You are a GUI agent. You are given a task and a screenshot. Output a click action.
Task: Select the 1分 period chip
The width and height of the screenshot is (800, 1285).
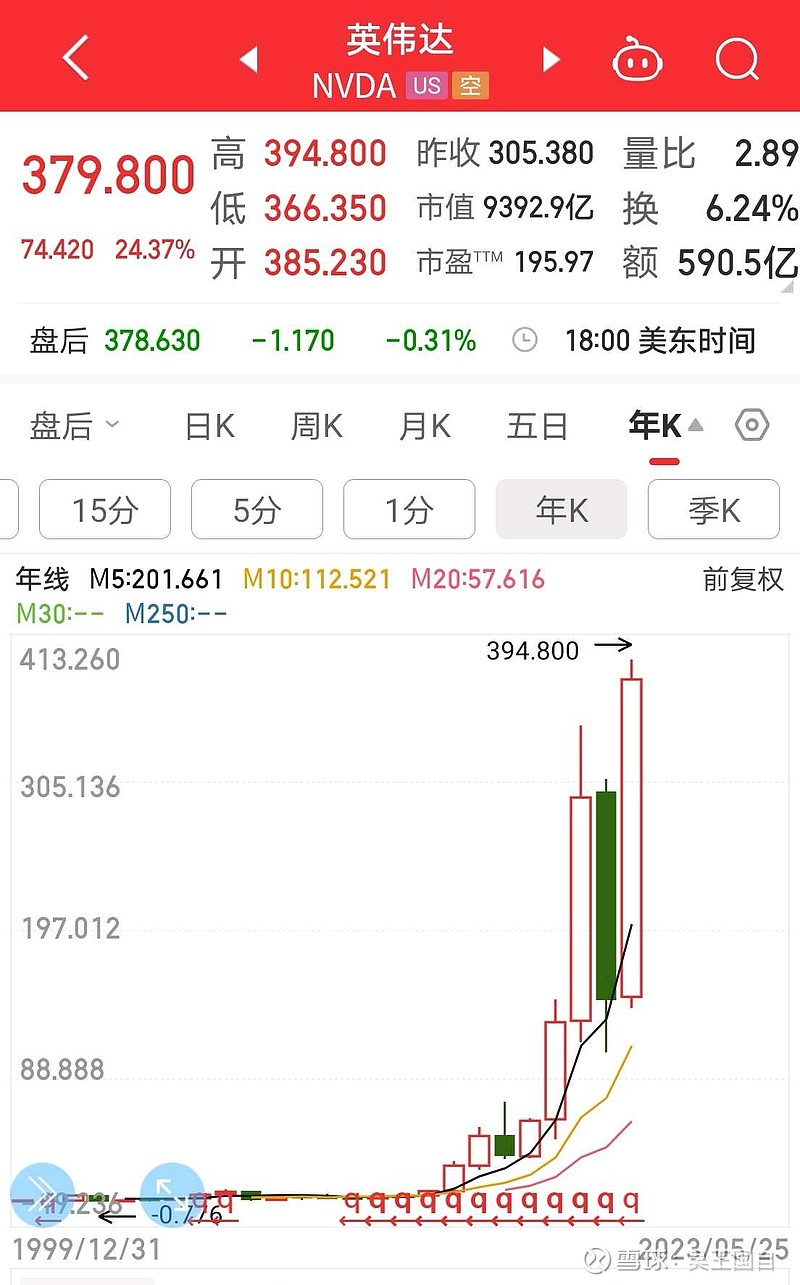click(x=409, y=510)
